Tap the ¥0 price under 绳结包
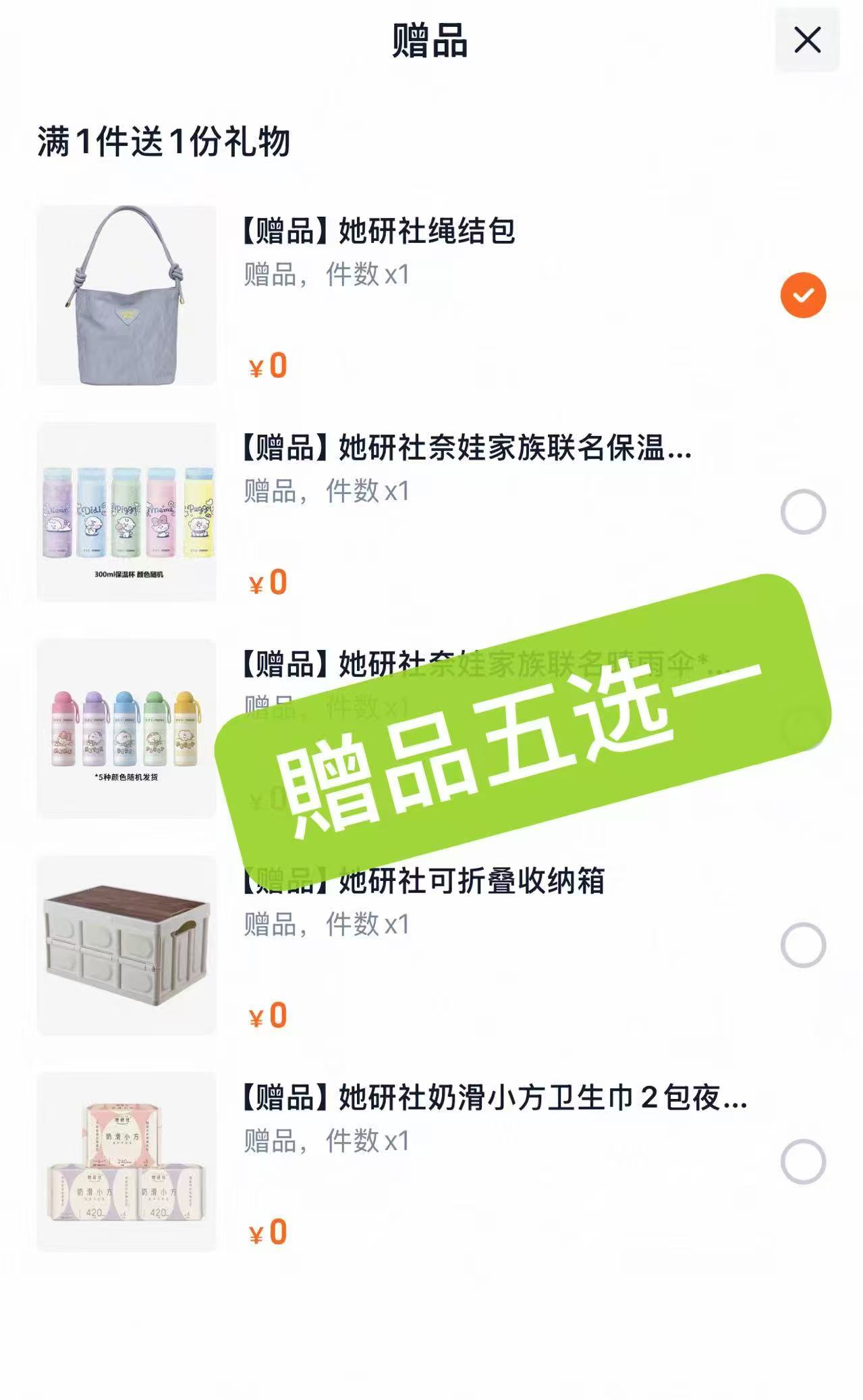 coord(268,365)
